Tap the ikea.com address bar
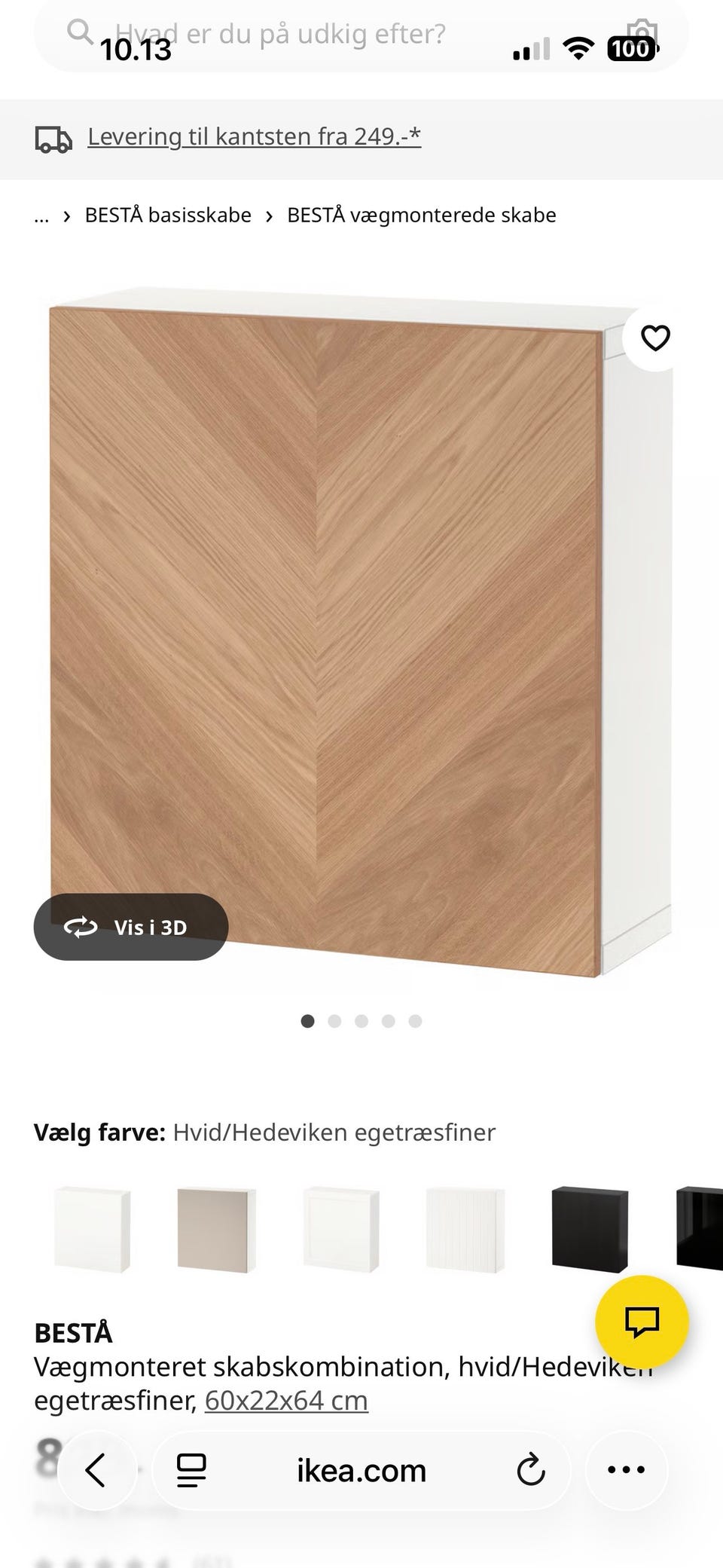The width and height of the screenshot is (723, 1568). tap(361, 1469)
